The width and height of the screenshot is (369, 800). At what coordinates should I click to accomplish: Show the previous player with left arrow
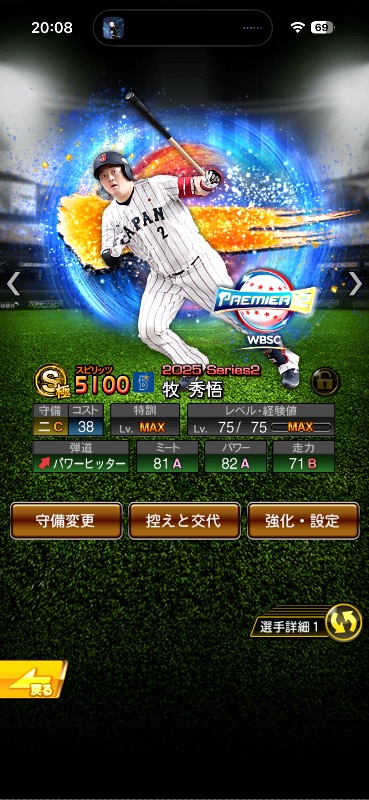pos(14,284)
